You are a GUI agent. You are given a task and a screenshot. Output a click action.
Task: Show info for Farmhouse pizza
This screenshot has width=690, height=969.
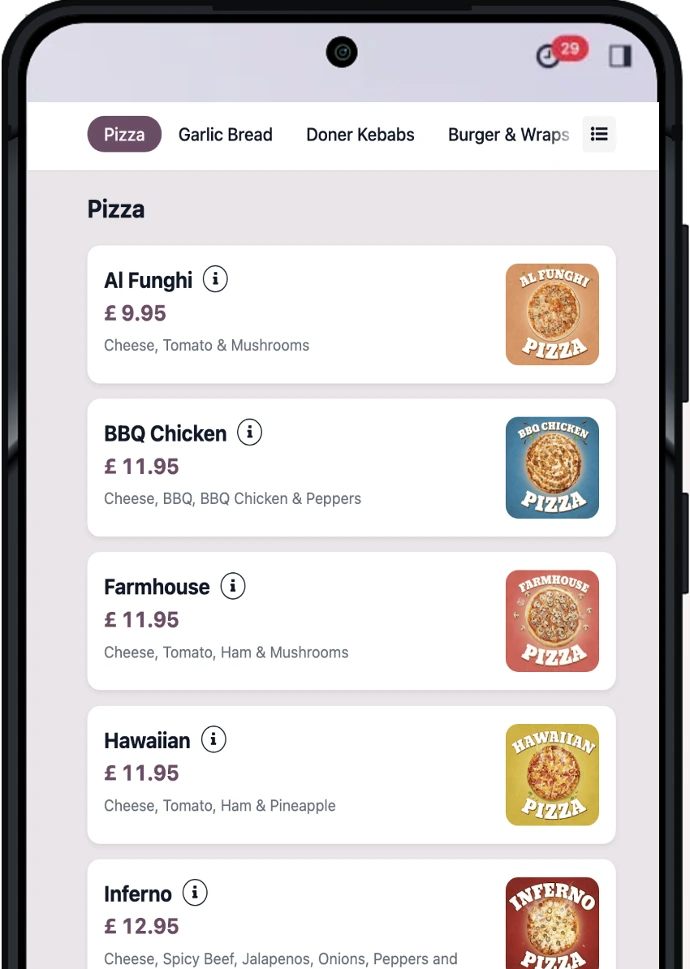pos(232,586)
